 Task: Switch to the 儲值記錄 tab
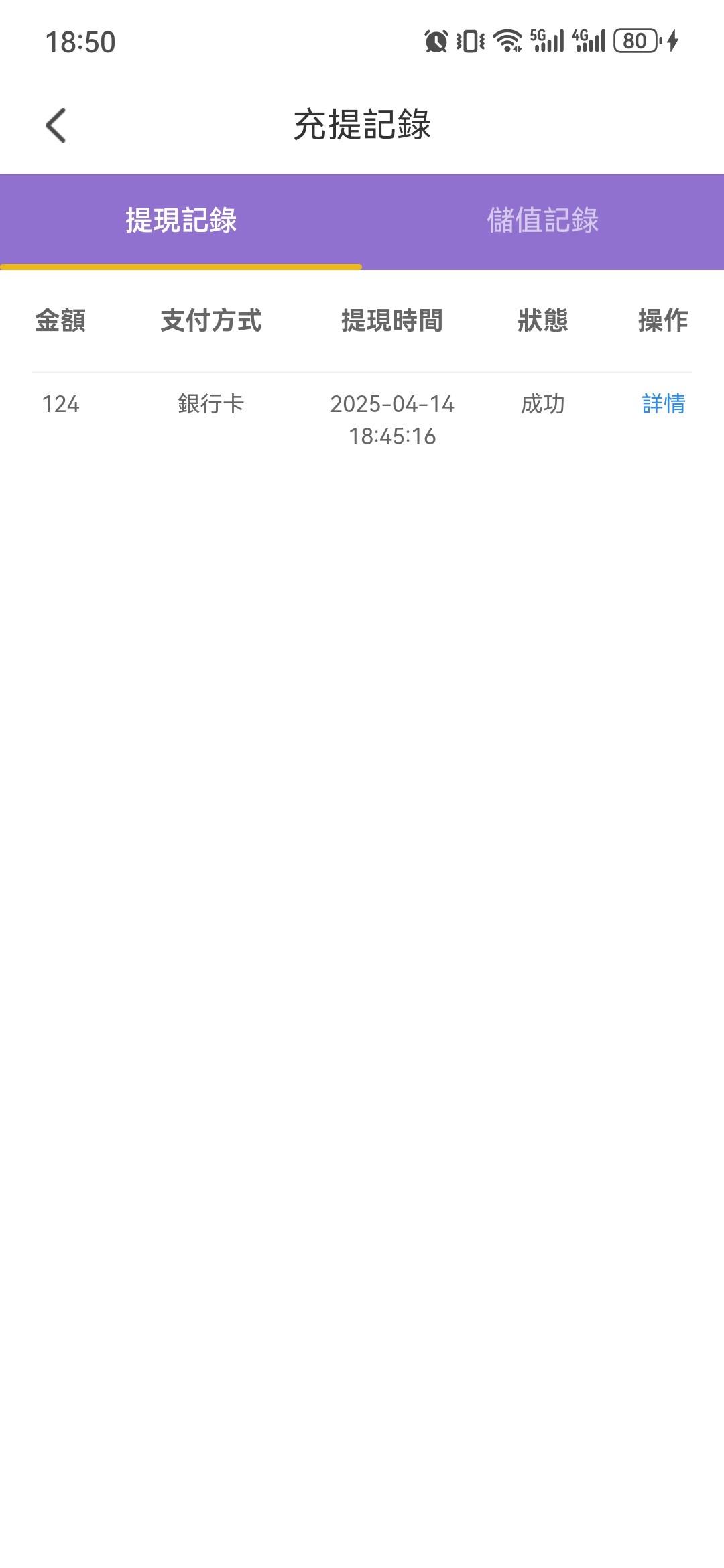[x=543, y=221]
